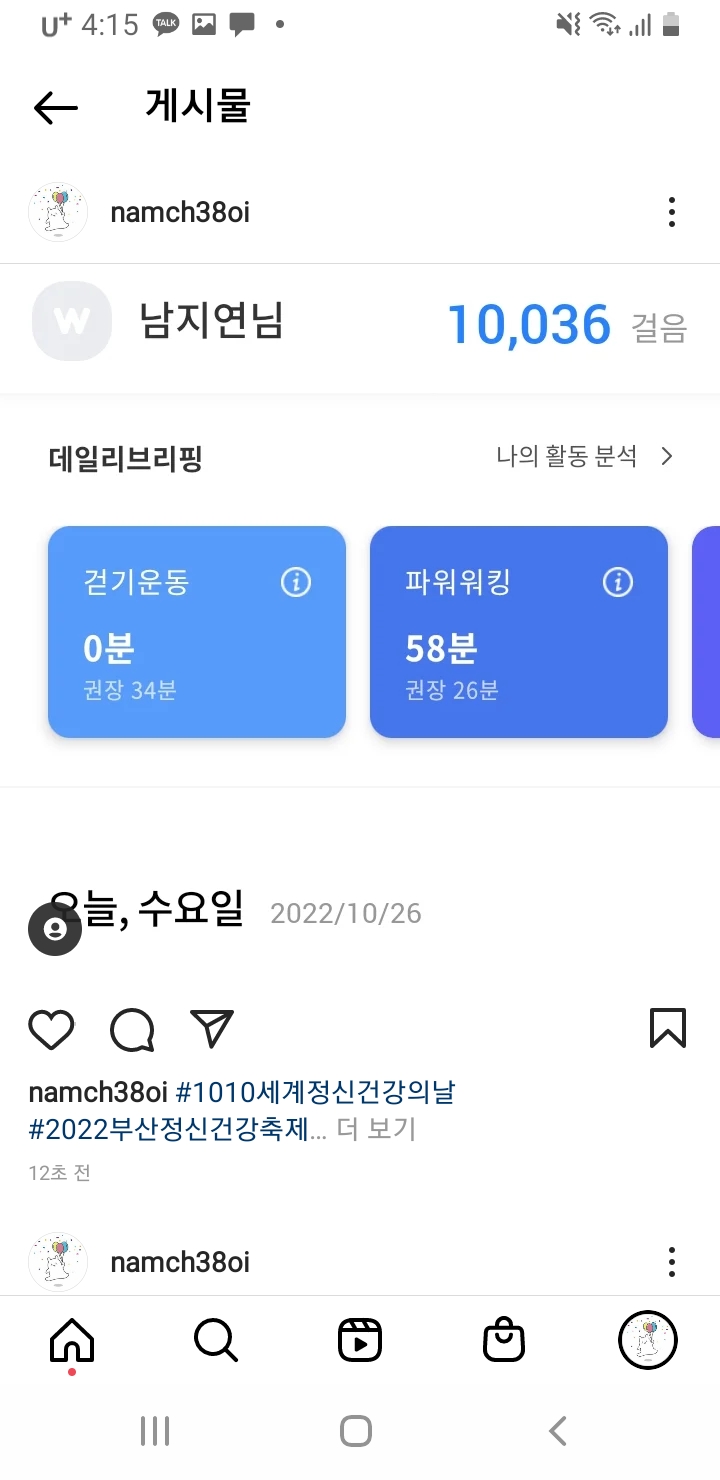Viewport: 720px width, 1480px height.
Task: Expand the caption with 더 보기
Action: [376, 1130]
